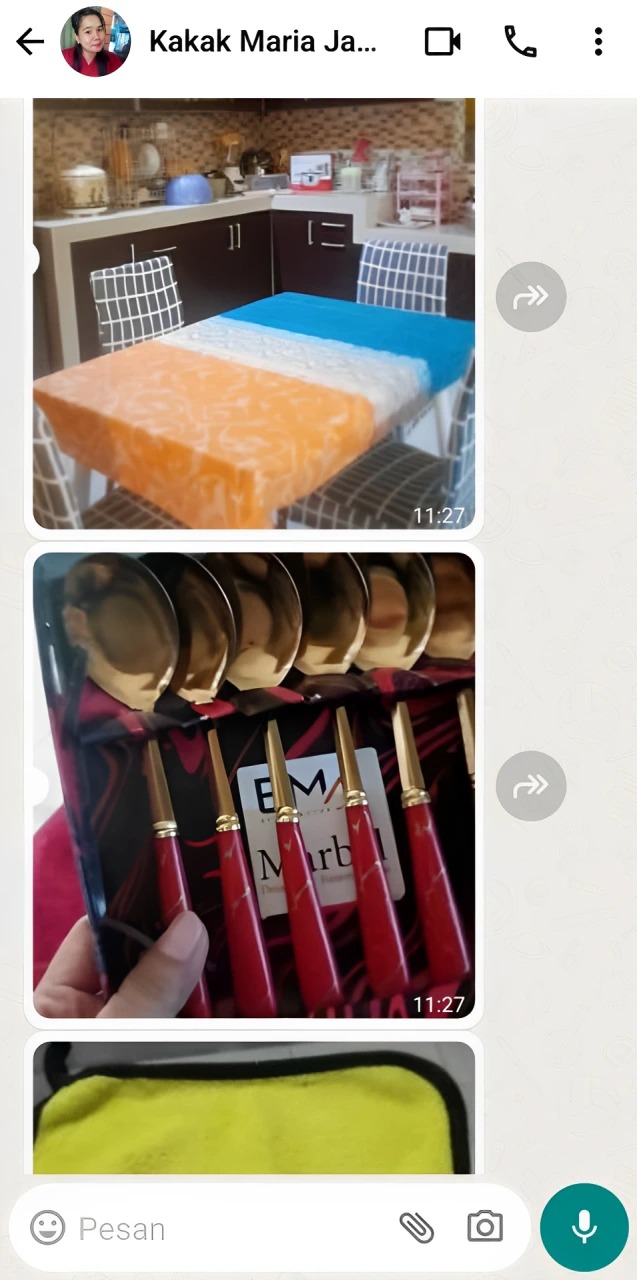Viewport: 637px width, 1280px height.
Task: Forward the kitchen table photo
Action: pyautogui.click(x=531, y=297)
